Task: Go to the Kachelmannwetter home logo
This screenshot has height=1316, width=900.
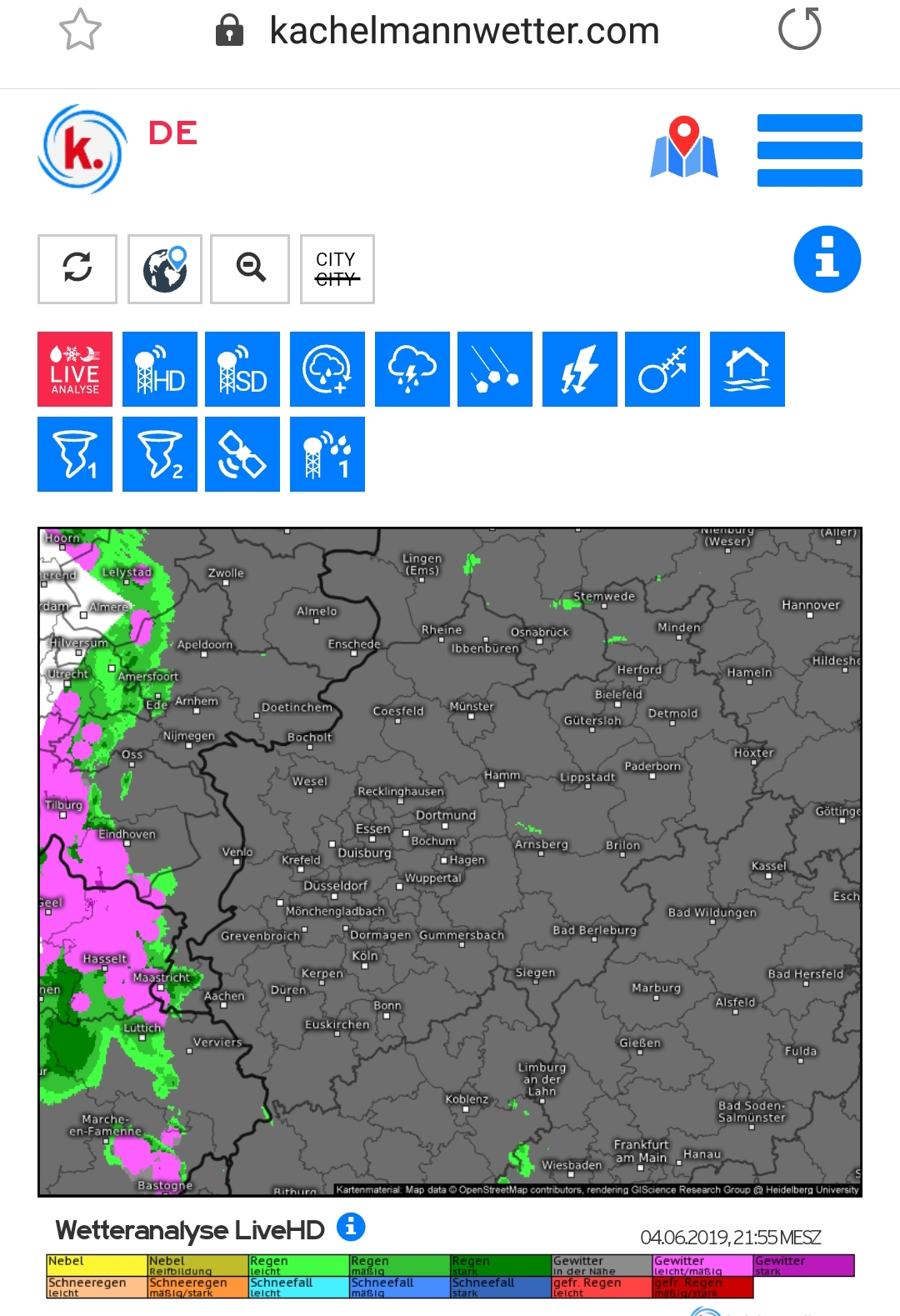Action: click(82, 149)
